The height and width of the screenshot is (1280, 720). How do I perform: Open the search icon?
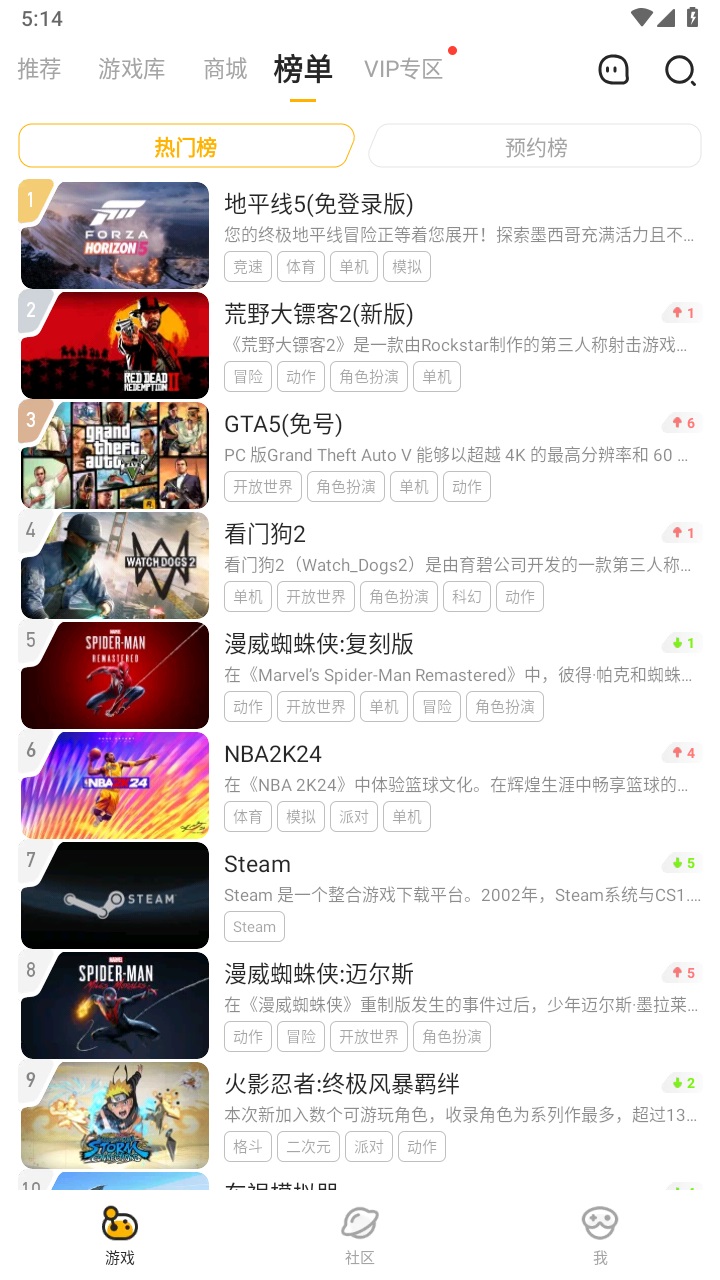(680, 70)
